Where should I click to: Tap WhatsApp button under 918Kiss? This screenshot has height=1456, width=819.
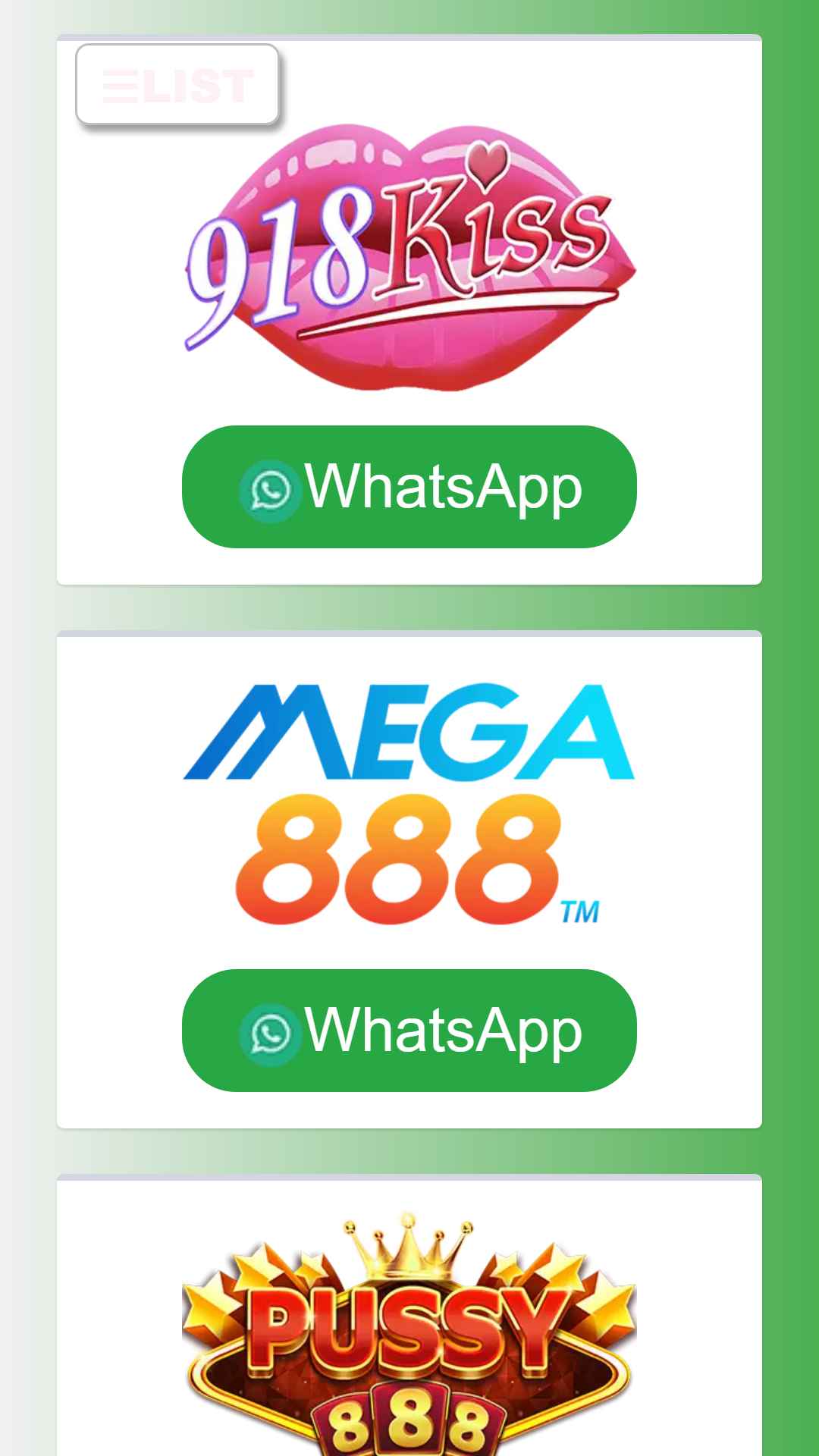pyautogui.click(x=409, y=487)
